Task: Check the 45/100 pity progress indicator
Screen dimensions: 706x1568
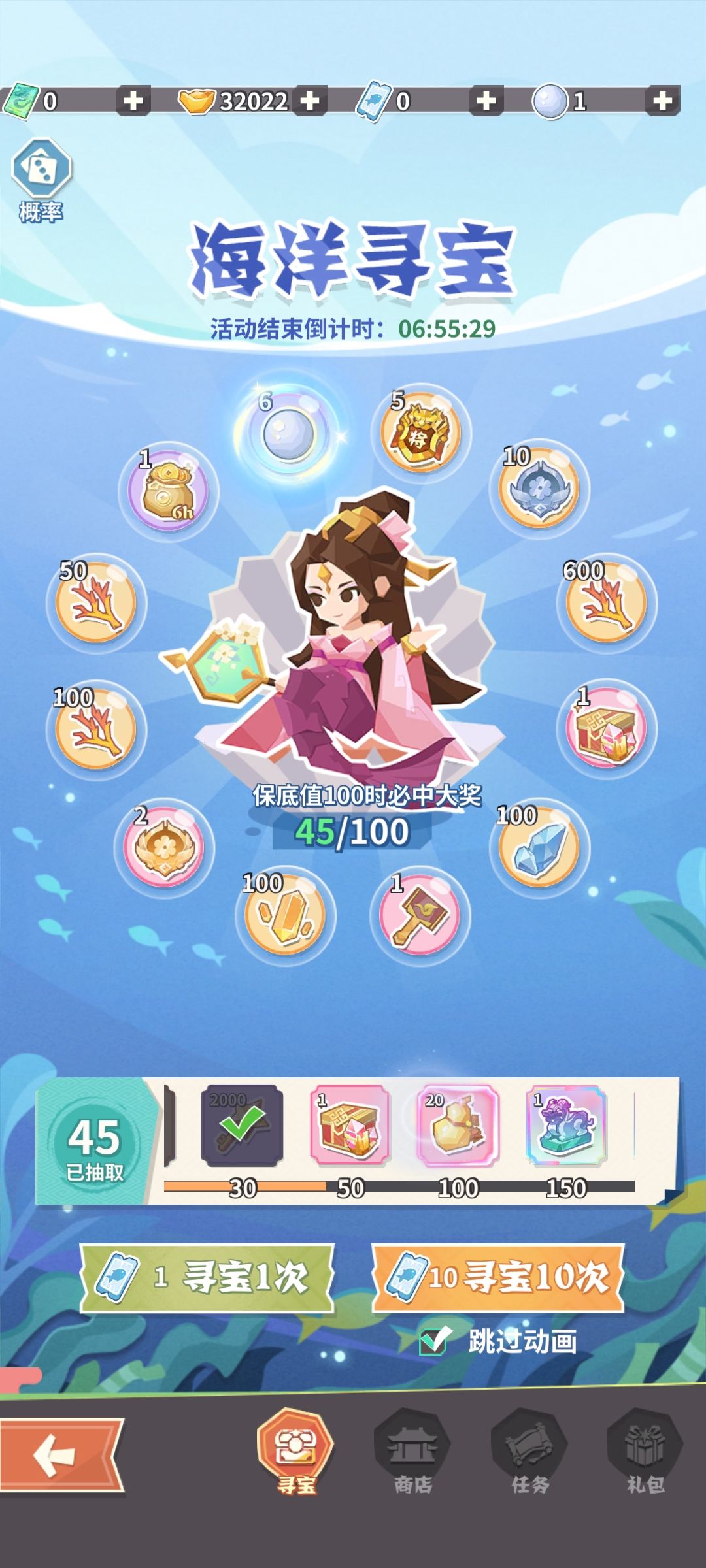Action: point(353,828)
